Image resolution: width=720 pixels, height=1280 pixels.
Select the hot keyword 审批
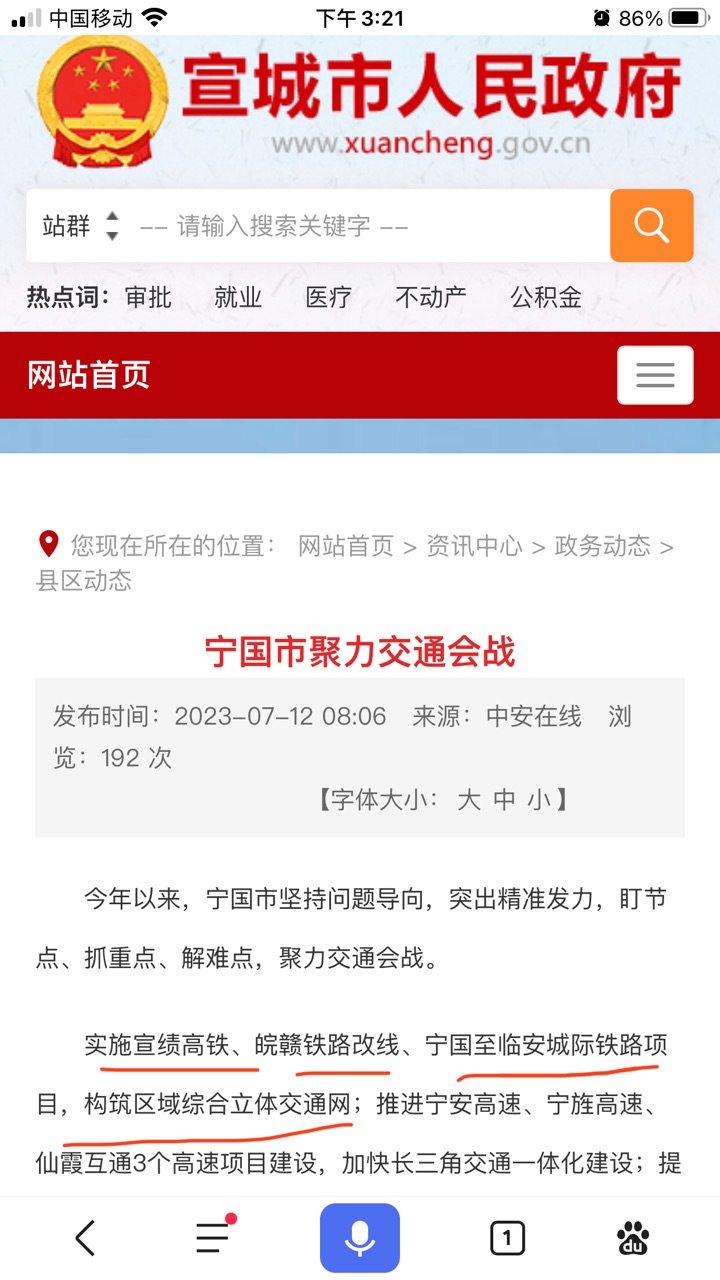tap(148, 297)
